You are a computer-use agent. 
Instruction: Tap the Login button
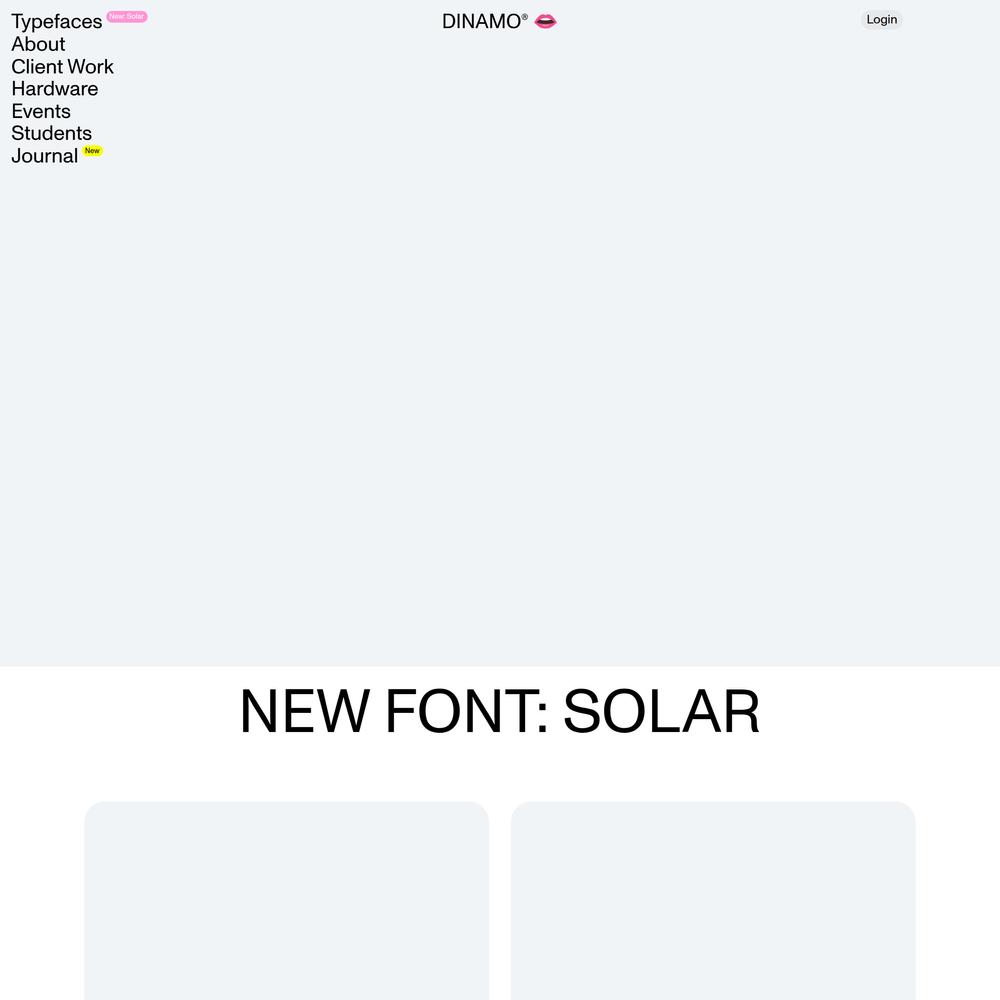(881, 20)
